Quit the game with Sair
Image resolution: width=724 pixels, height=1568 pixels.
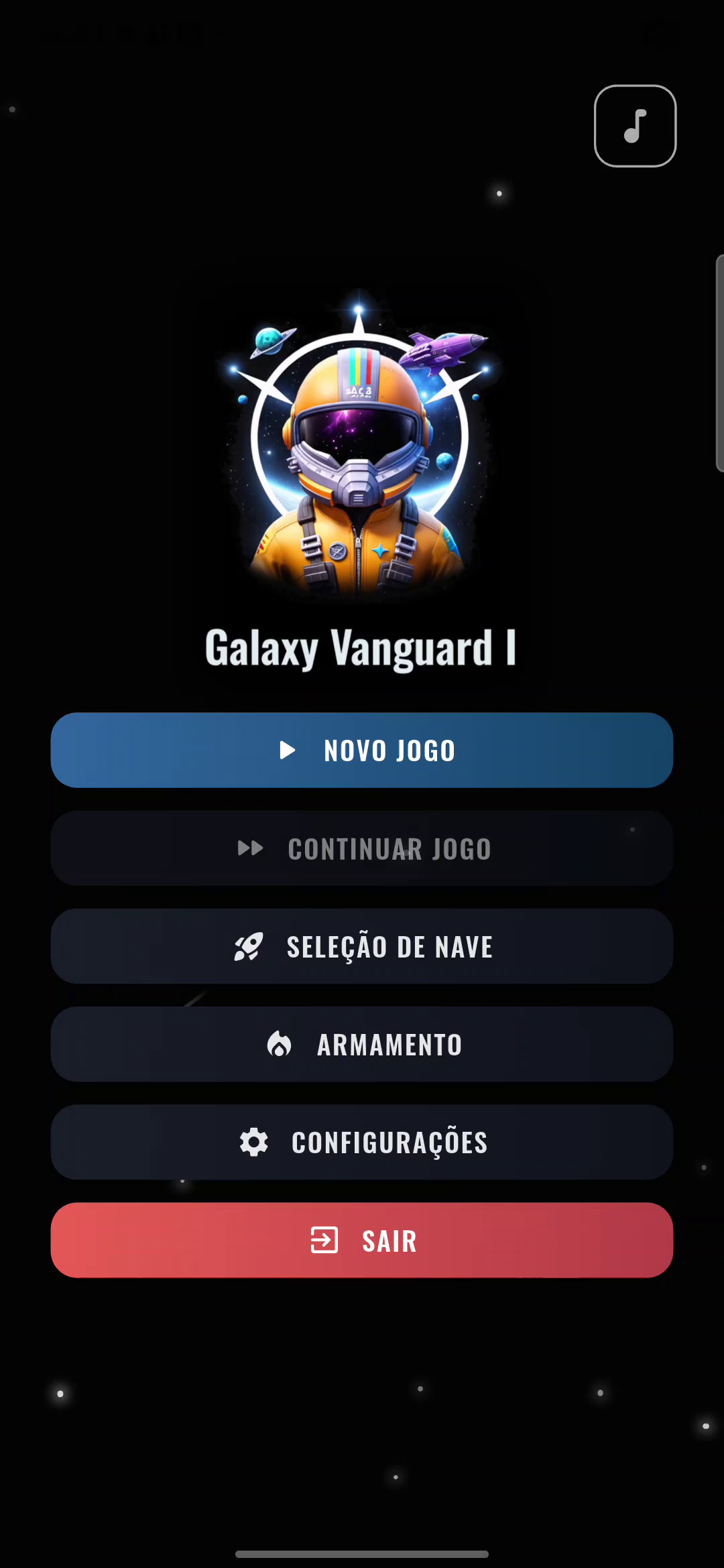point(362,1240)
